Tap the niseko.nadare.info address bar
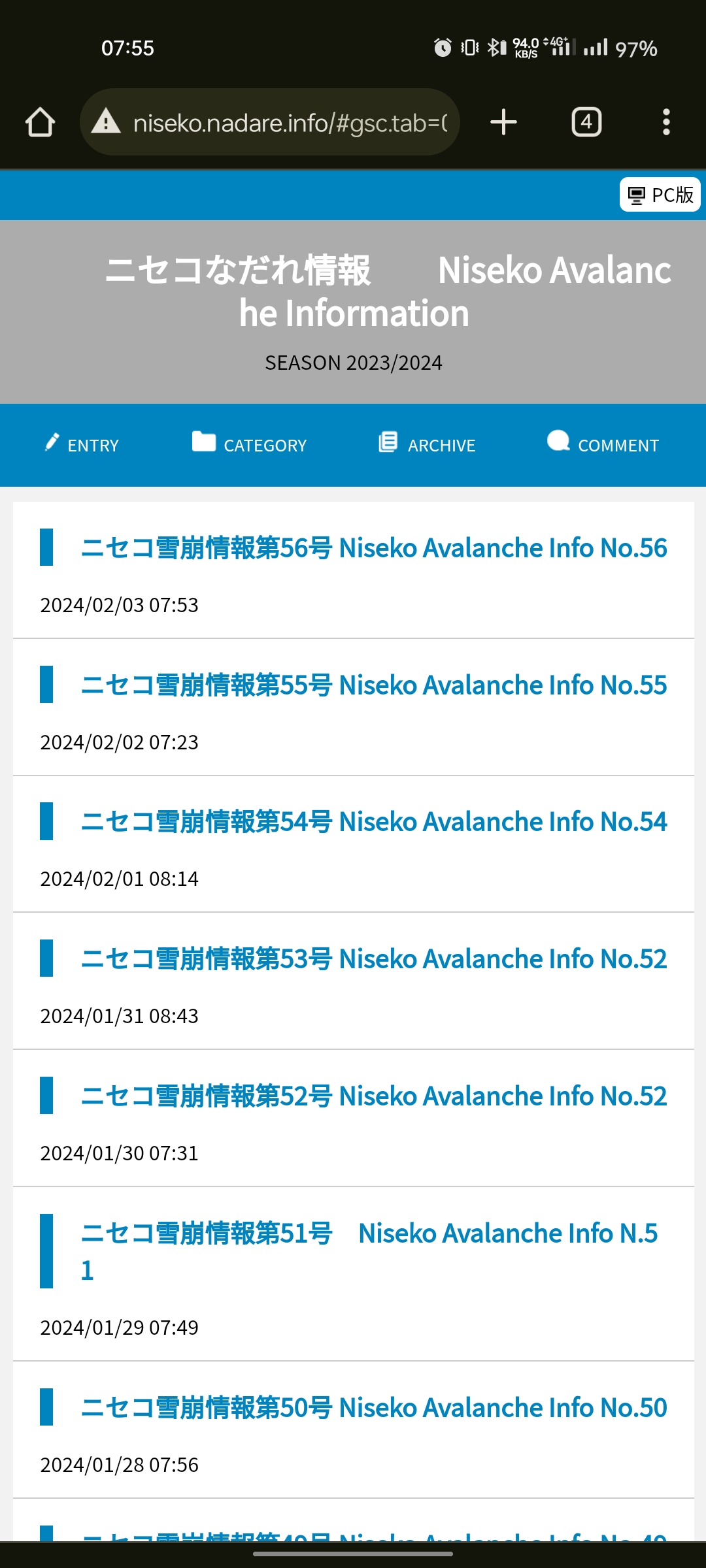 pos(270,122)
